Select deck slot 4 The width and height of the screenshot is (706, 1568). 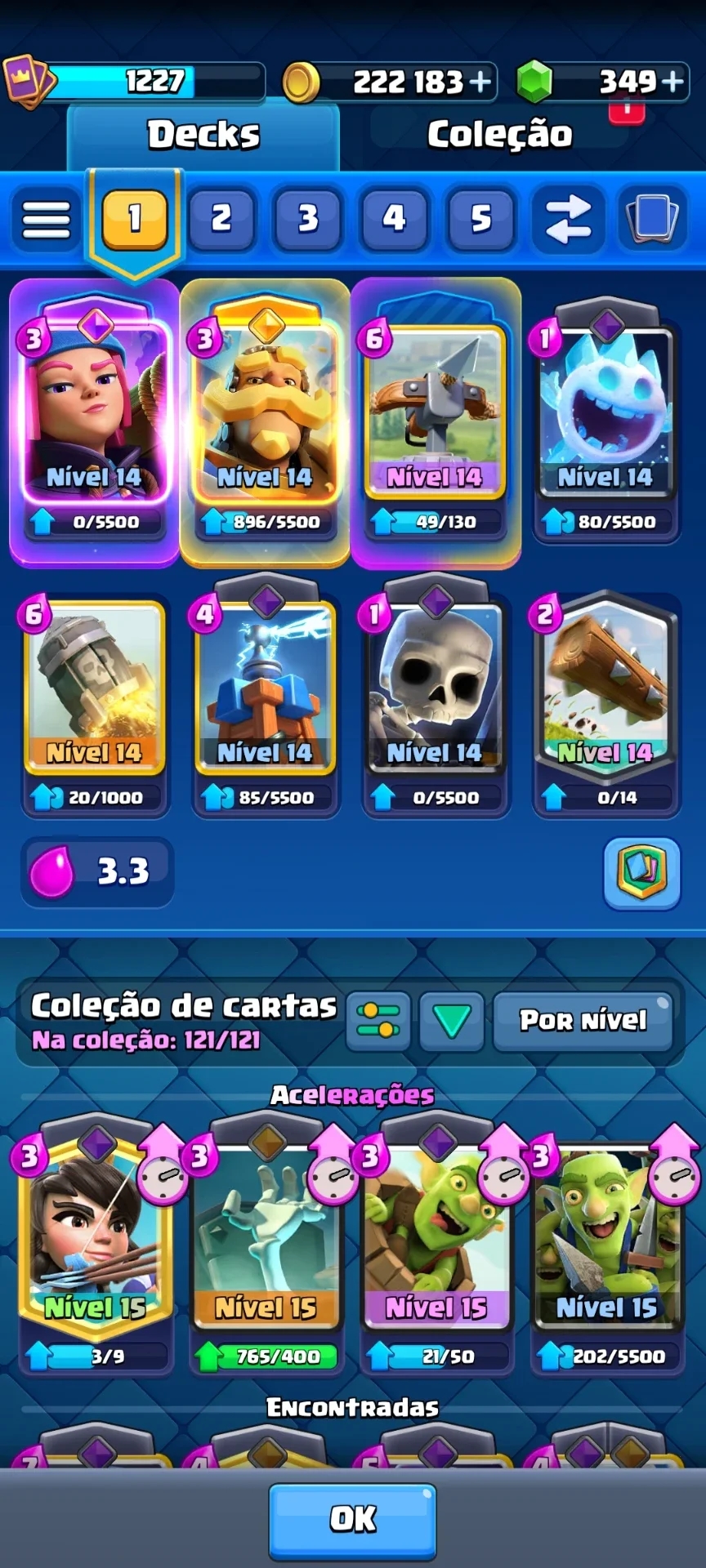pos(394,219)
